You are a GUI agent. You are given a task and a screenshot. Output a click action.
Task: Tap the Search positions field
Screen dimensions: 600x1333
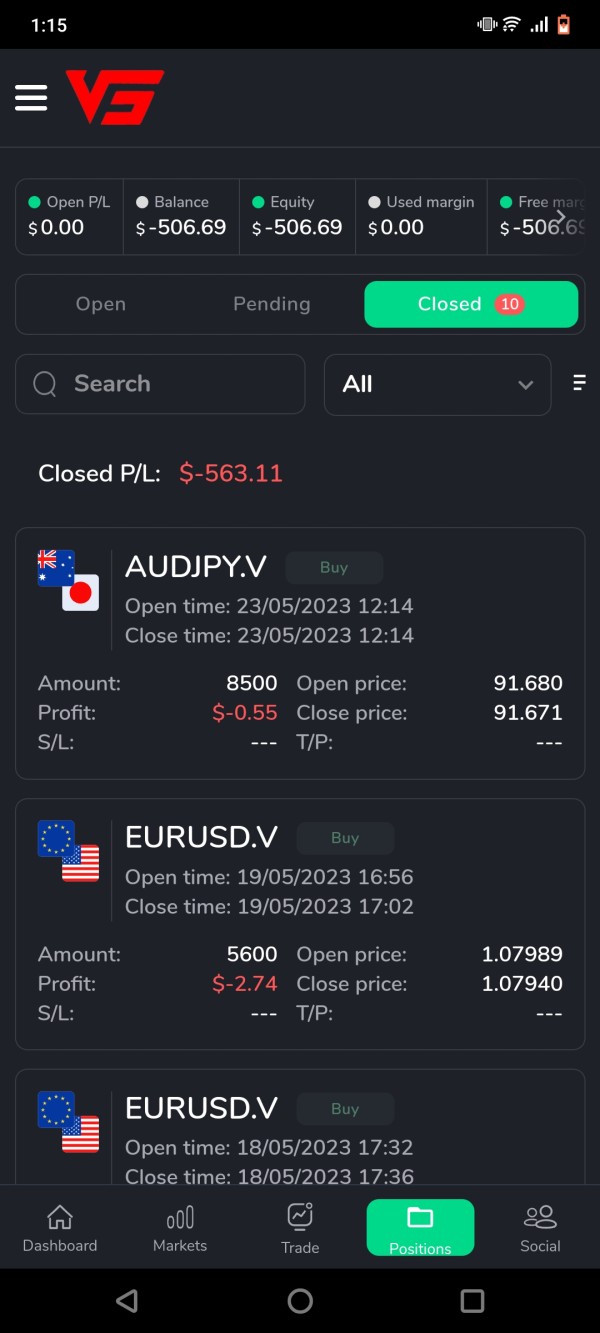(x=160, y=384)
